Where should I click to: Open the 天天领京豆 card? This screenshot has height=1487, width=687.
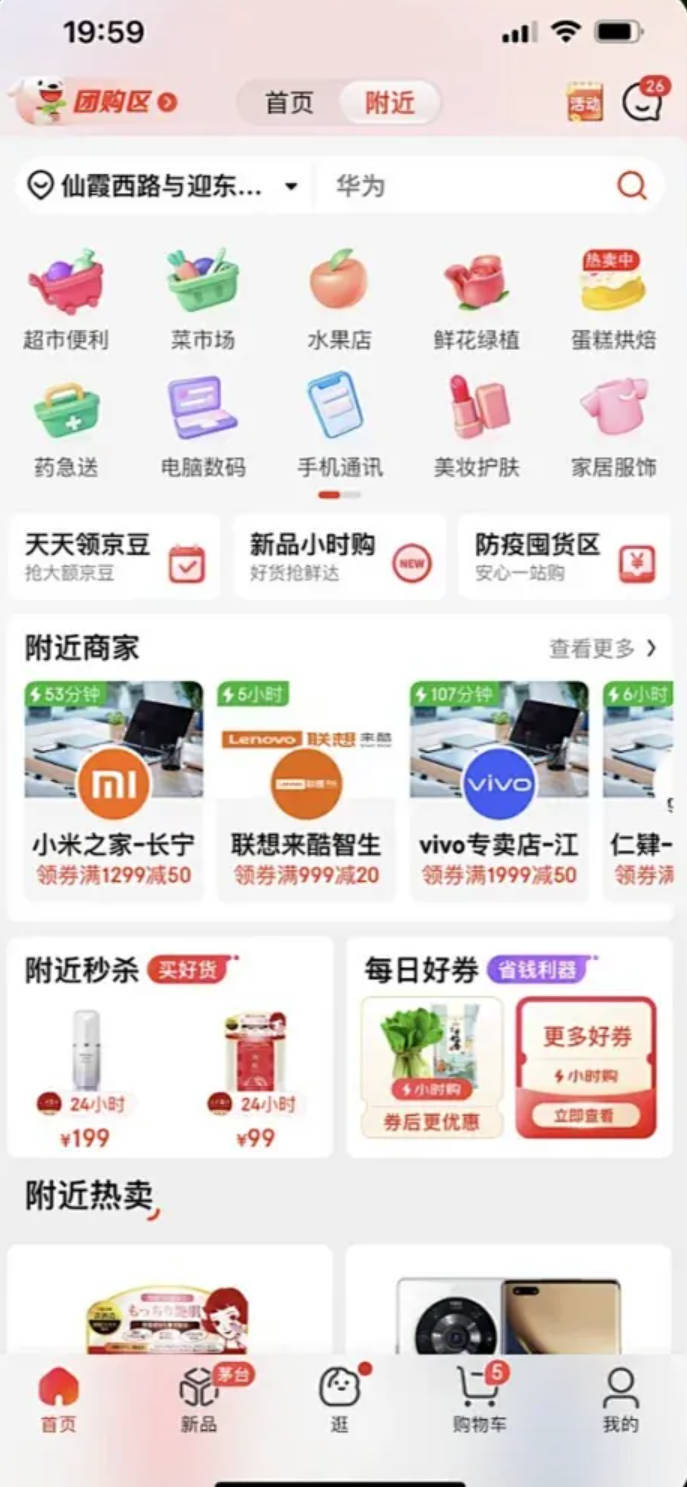114,558
